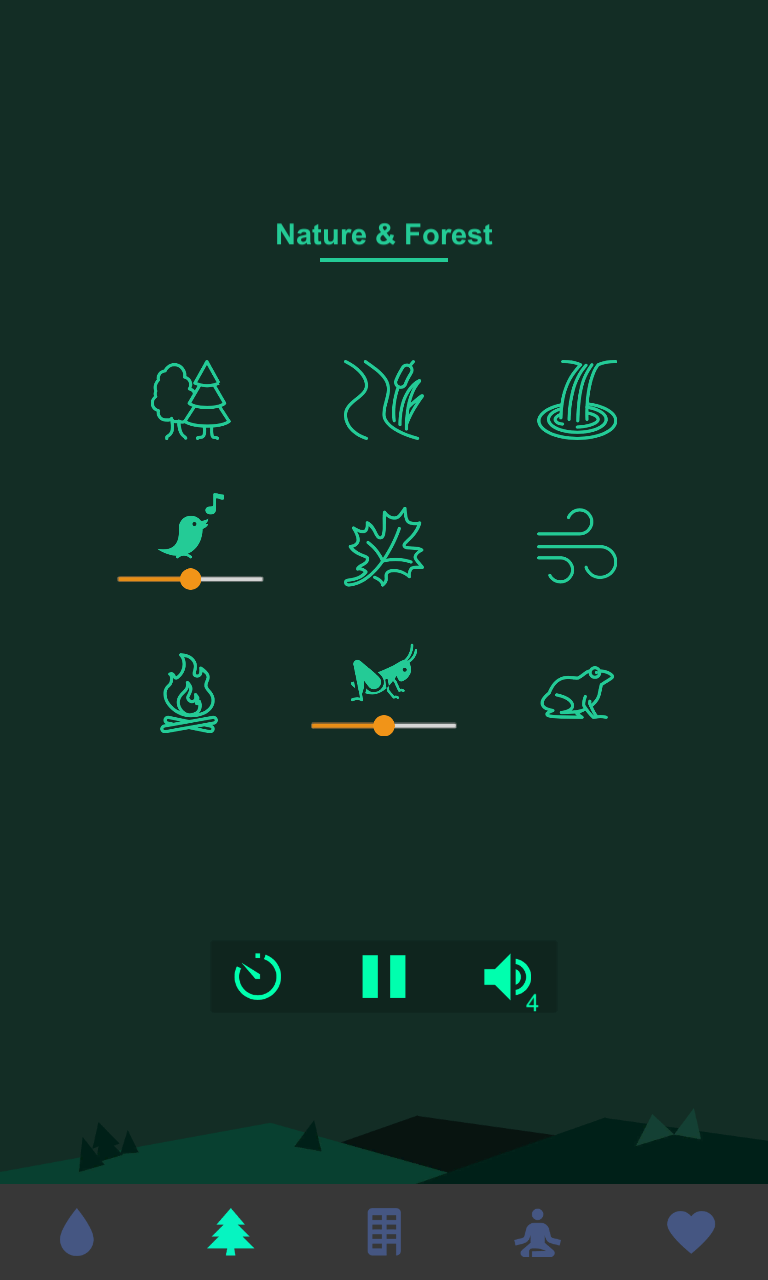Viewport: 768px width, 1280px height.
Task: Open the sleep timer
Action: coord(258,976)
